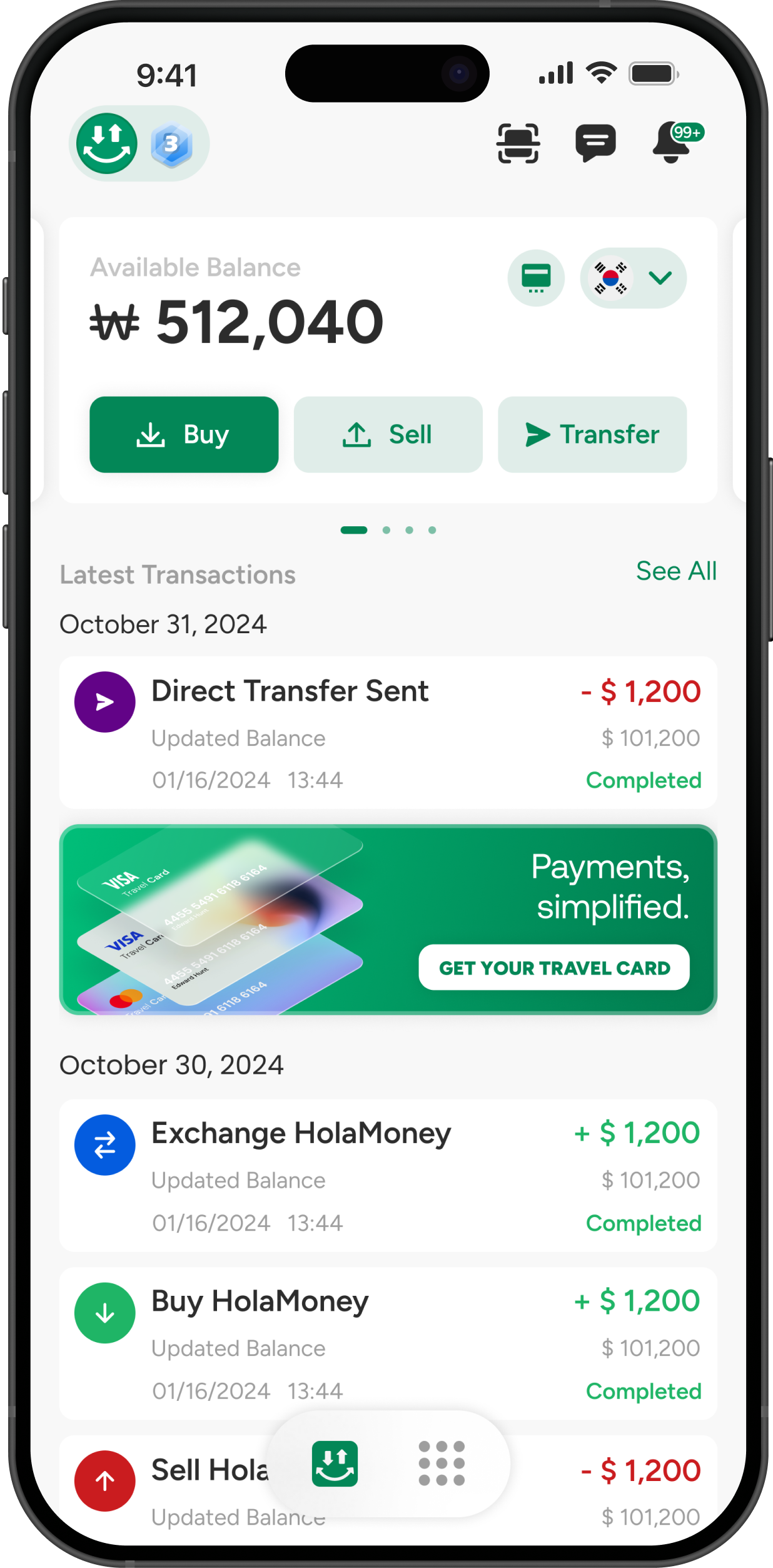773x1568 pixels.
Task: Open the Exchange HolaMoney transaction
Action: click(x=388, y=1176)
